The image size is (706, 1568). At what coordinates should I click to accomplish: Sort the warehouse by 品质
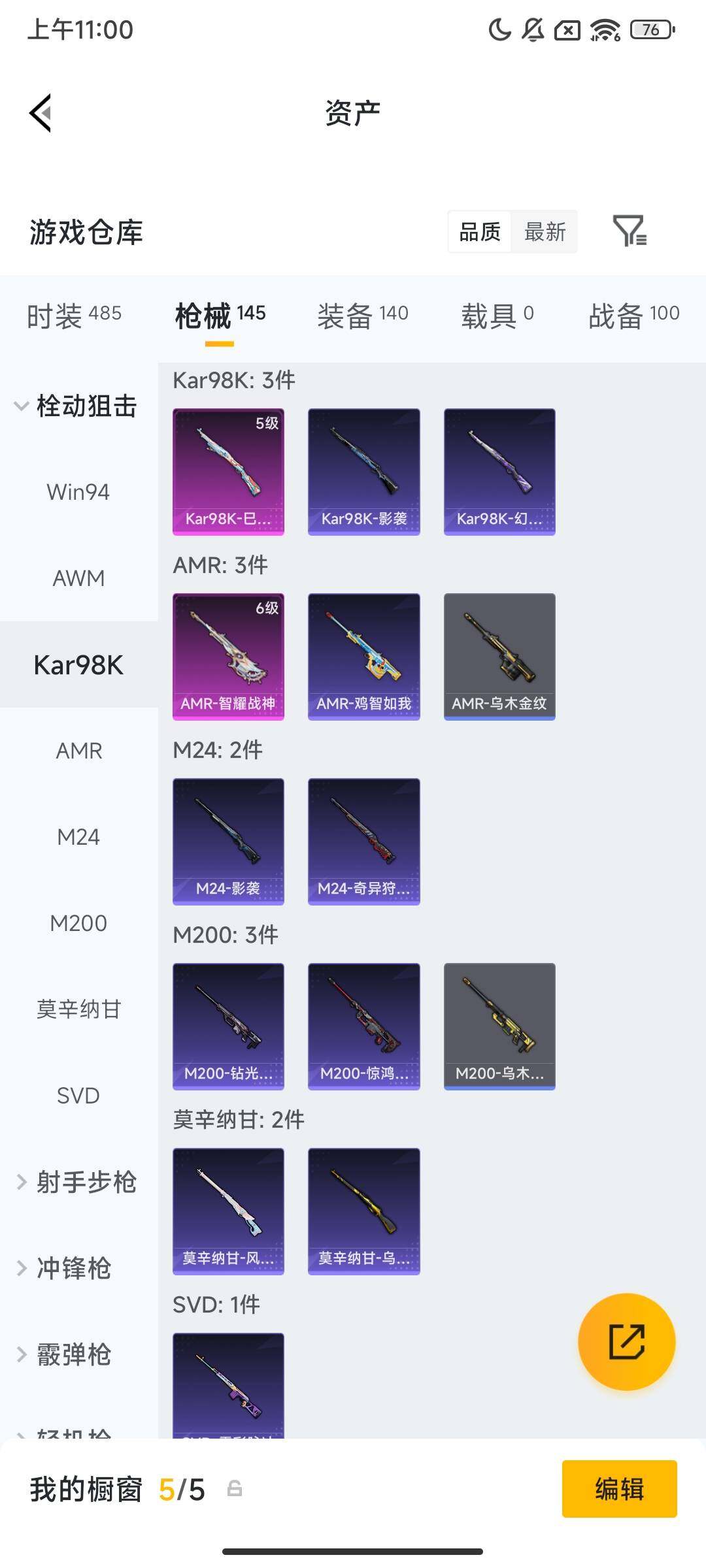480,231
